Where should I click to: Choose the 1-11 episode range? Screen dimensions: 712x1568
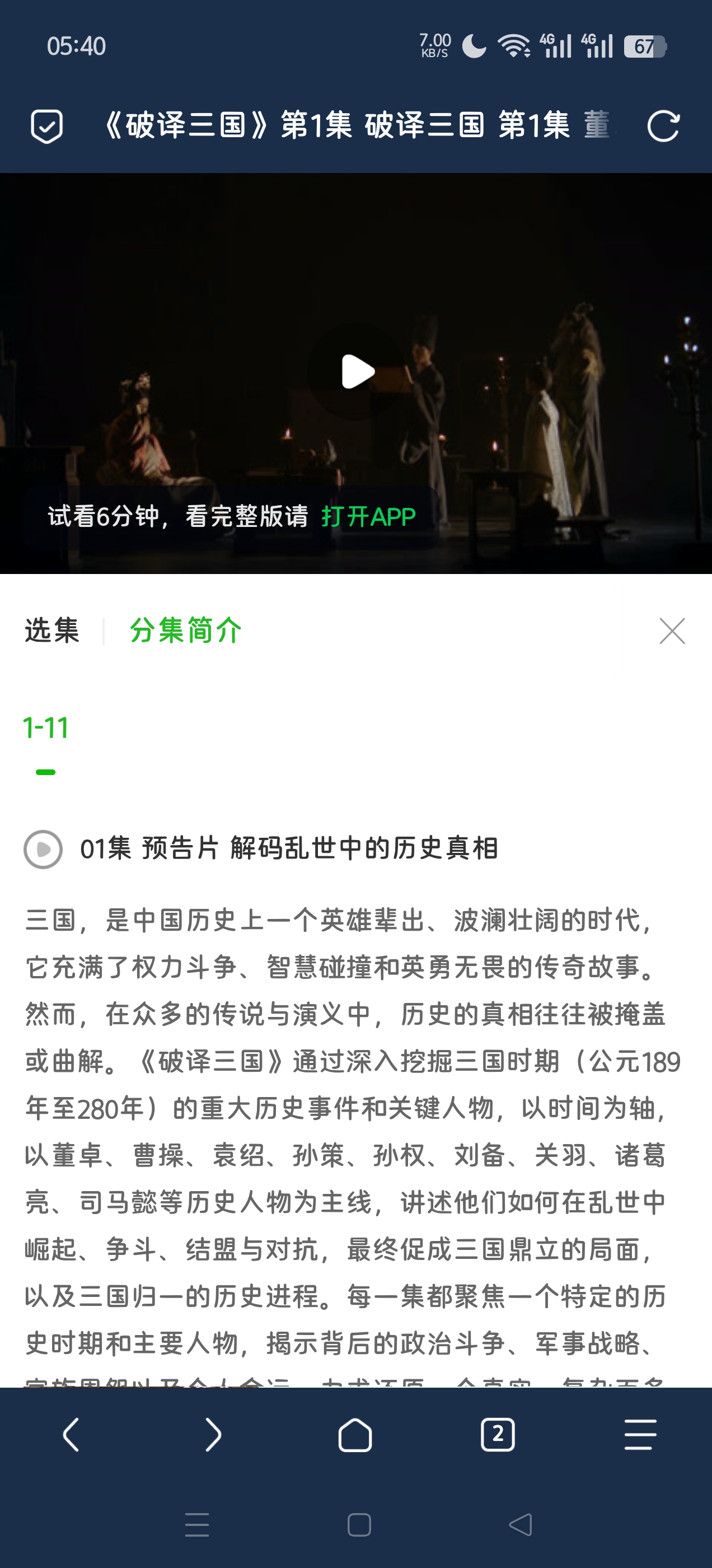click(46, 728)
